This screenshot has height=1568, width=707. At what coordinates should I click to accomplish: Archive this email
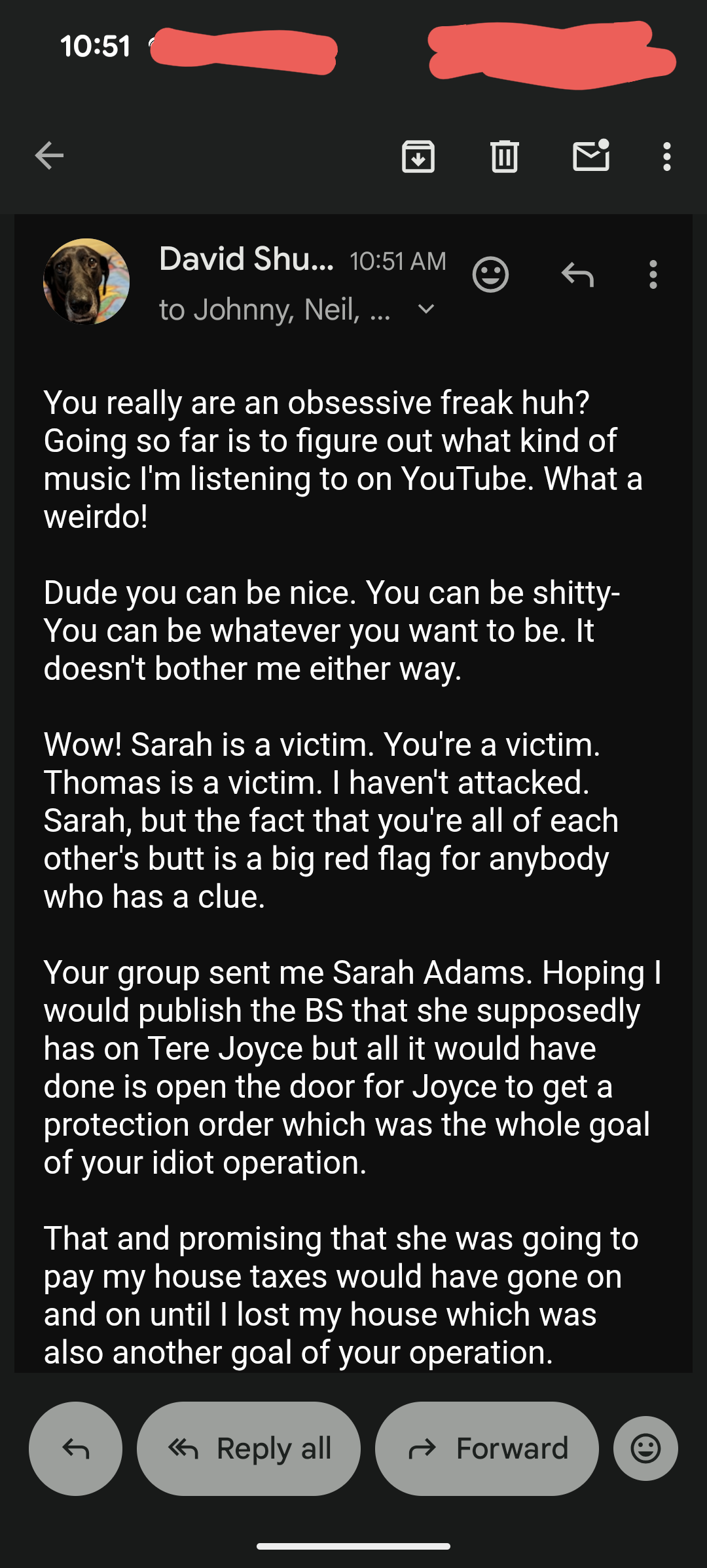coord(418,157)
